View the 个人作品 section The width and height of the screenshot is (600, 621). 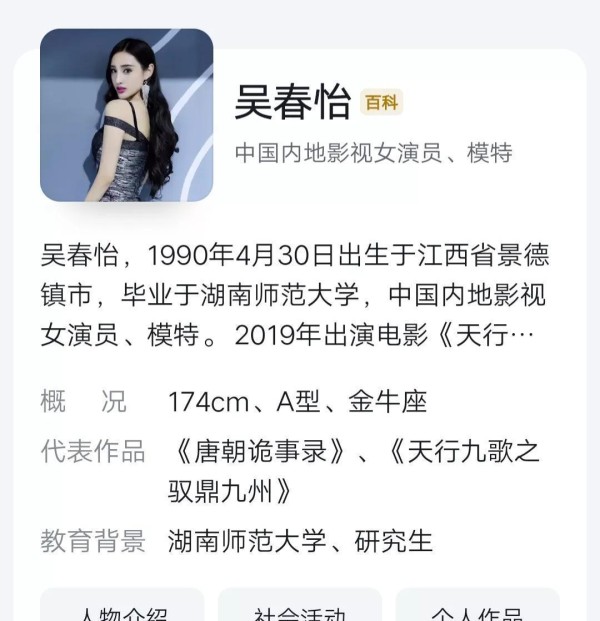coord(477,609)
